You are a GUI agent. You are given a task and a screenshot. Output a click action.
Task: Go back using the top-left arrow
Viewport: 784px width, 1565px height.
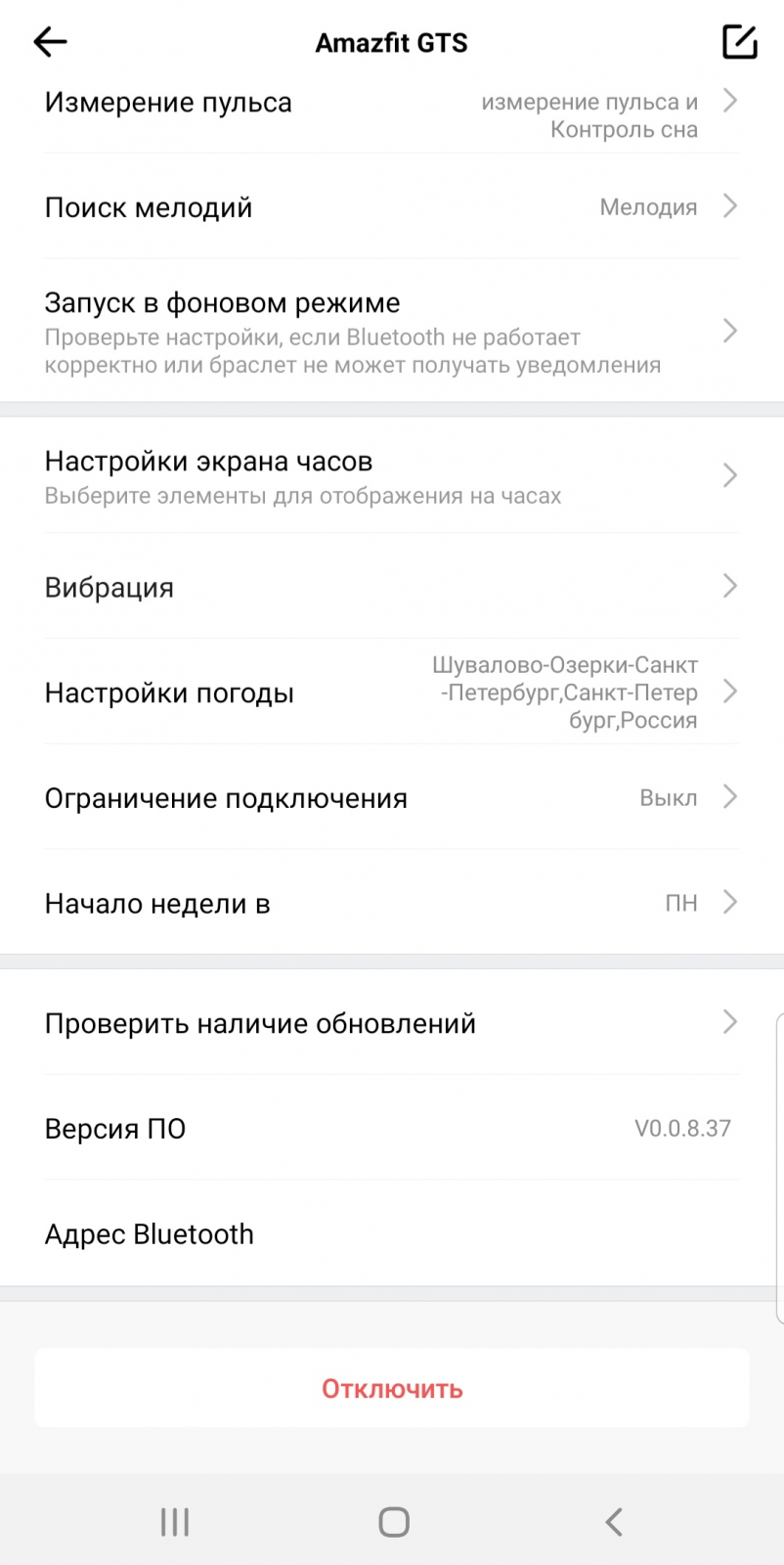tap(50, 42)
